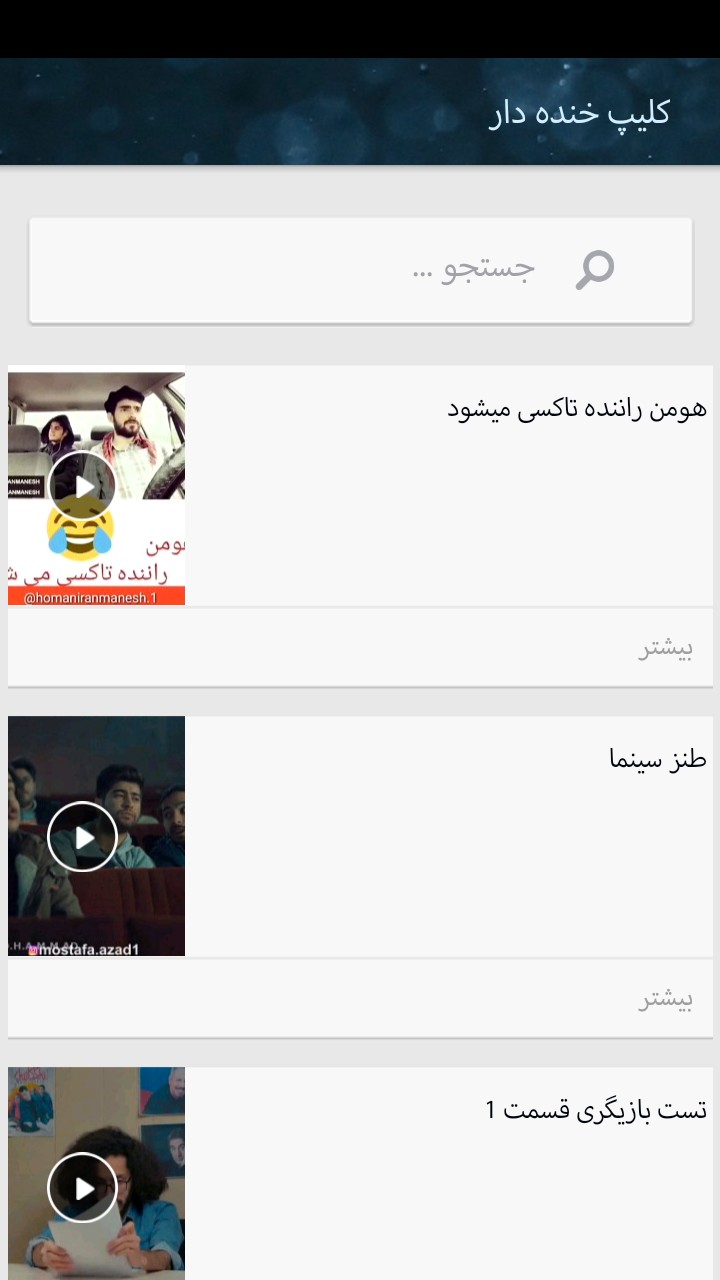720x1280 pixels.
Task: Select the title "طنز سینما"
Action: (x=655, y=760)
